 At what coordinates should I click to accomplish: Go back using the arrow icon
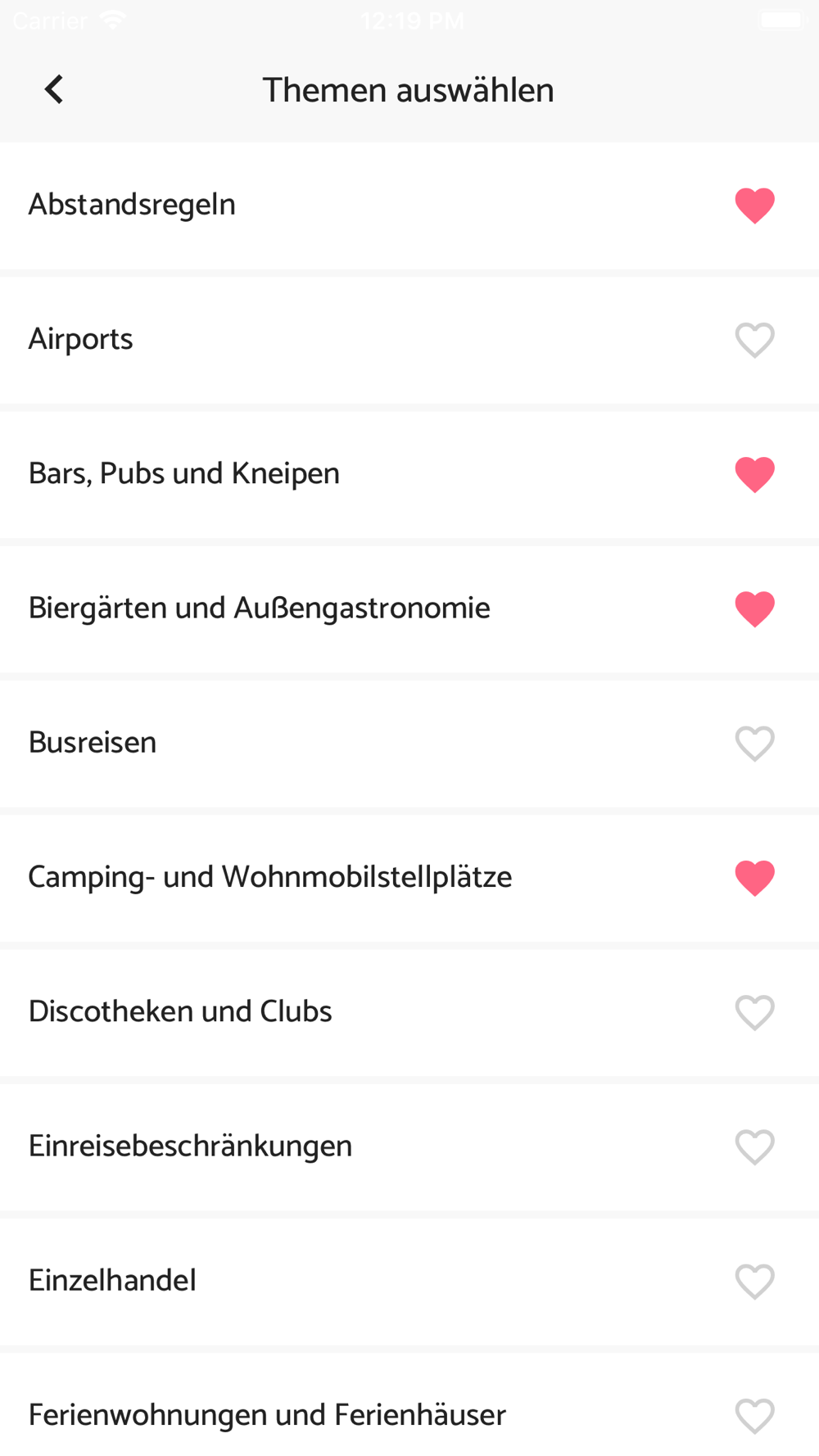pos(54,89)
